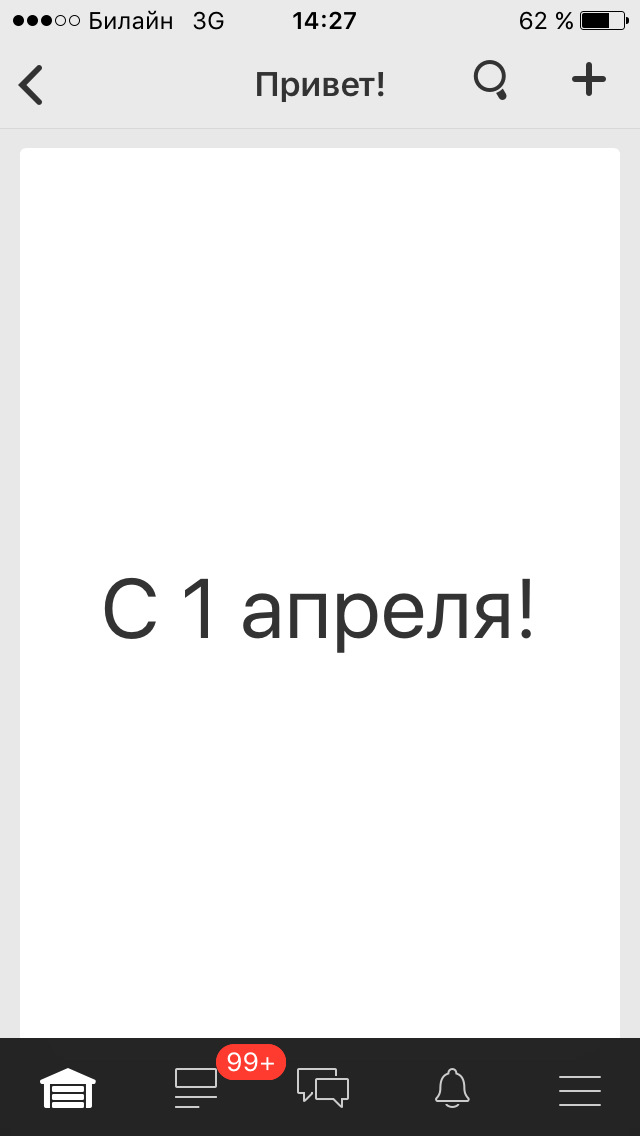Screen dimensions: 640x1136
Task: Open the garage home tab
Action: click(x=68, y=1088)
